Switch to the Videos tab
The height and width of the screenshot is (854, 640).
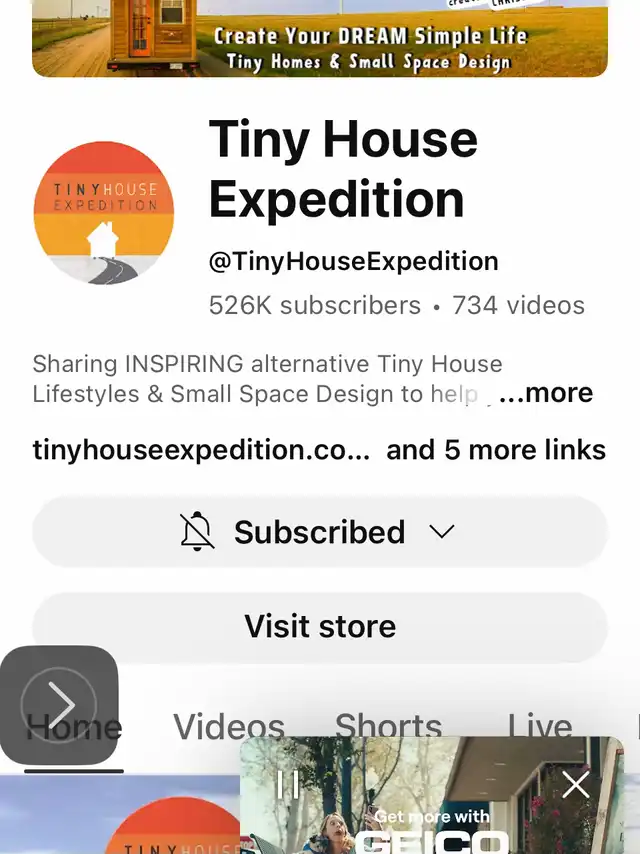[229, 726]
